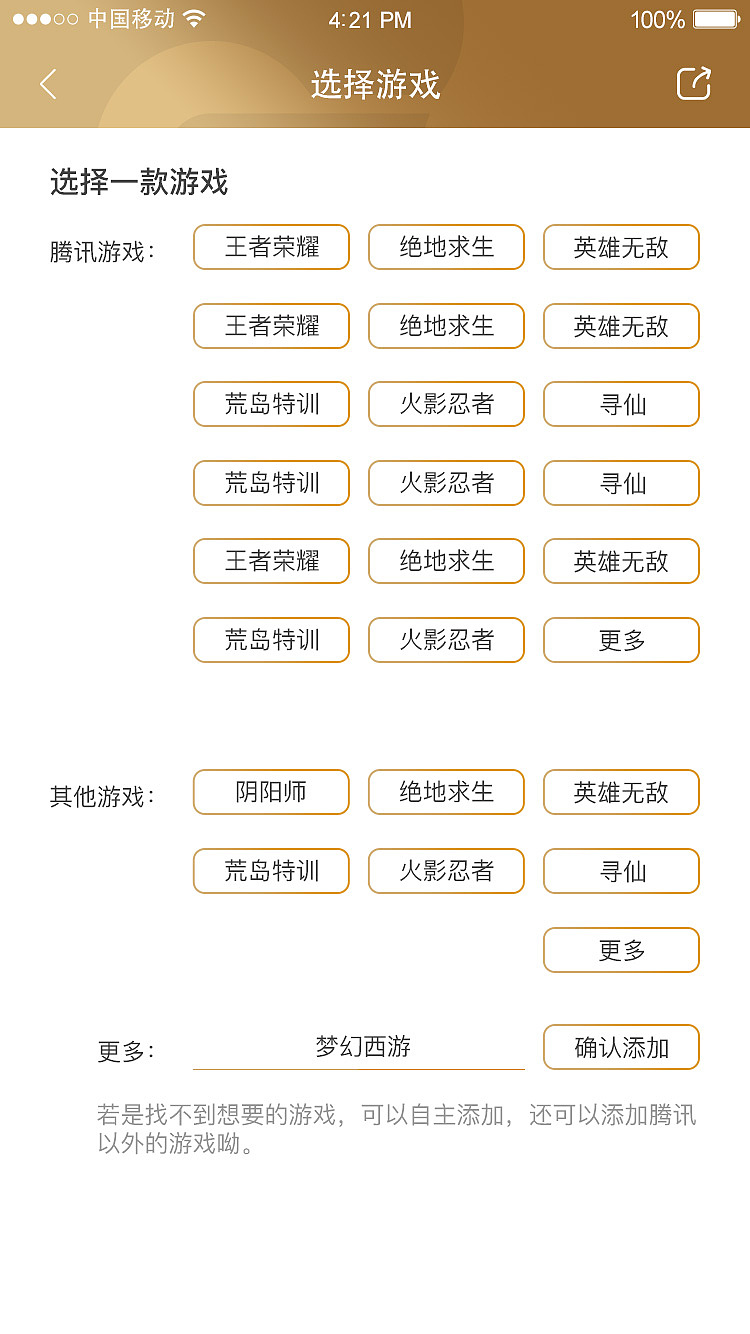
Task: Pick 荒岛特训 in the 其他游戏 section
Action: click(271, 871)
